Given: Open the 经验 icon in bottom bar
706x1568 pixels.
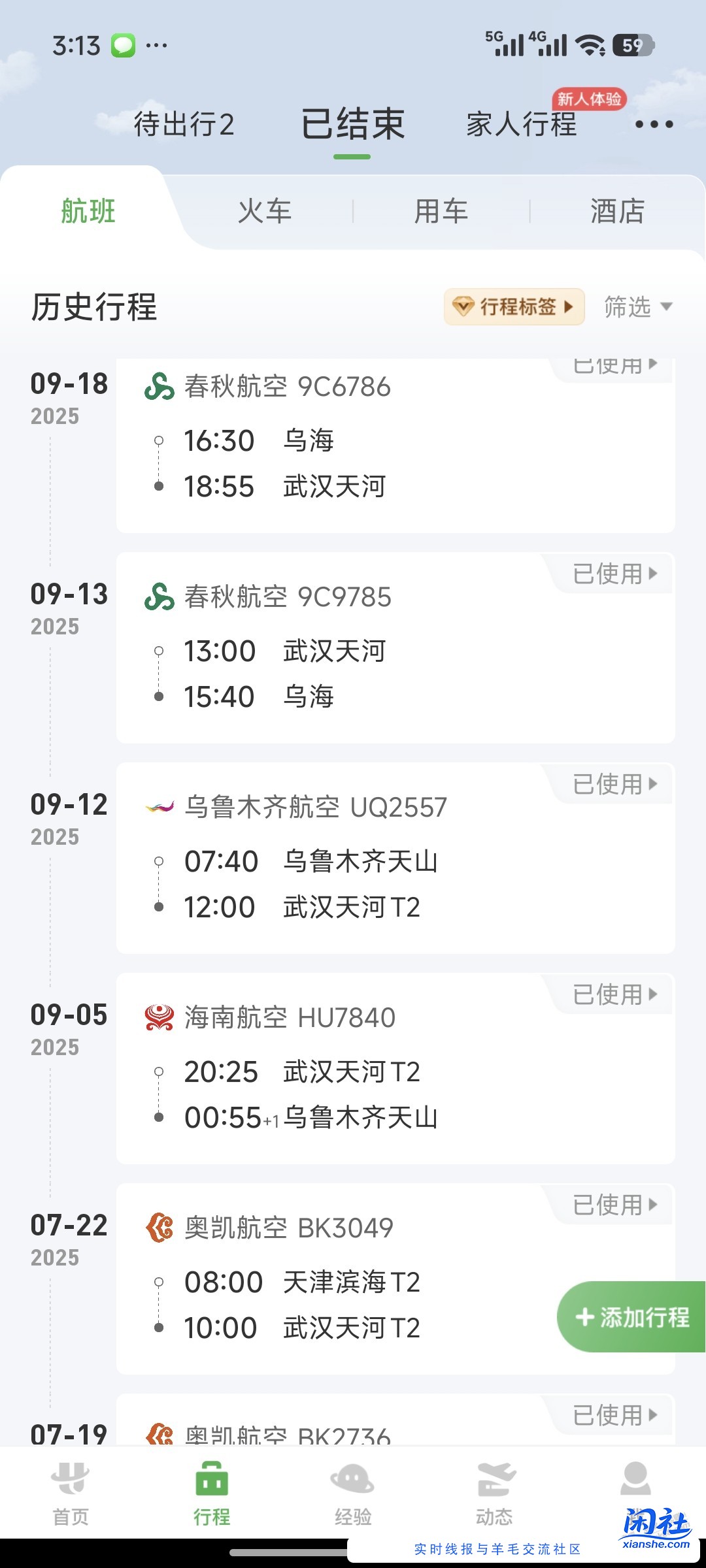Looking at the screenshot, I should [352, 1483].
